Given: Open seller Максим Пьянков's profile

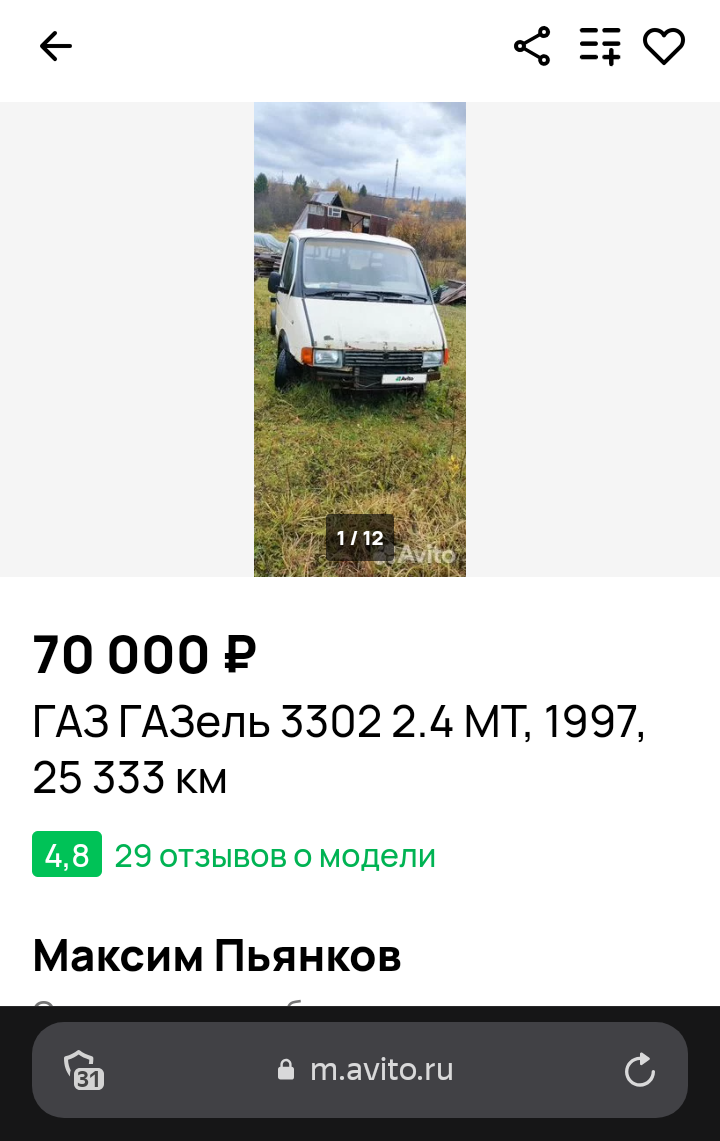Looking at the screenshot, I should coord(217,956).
